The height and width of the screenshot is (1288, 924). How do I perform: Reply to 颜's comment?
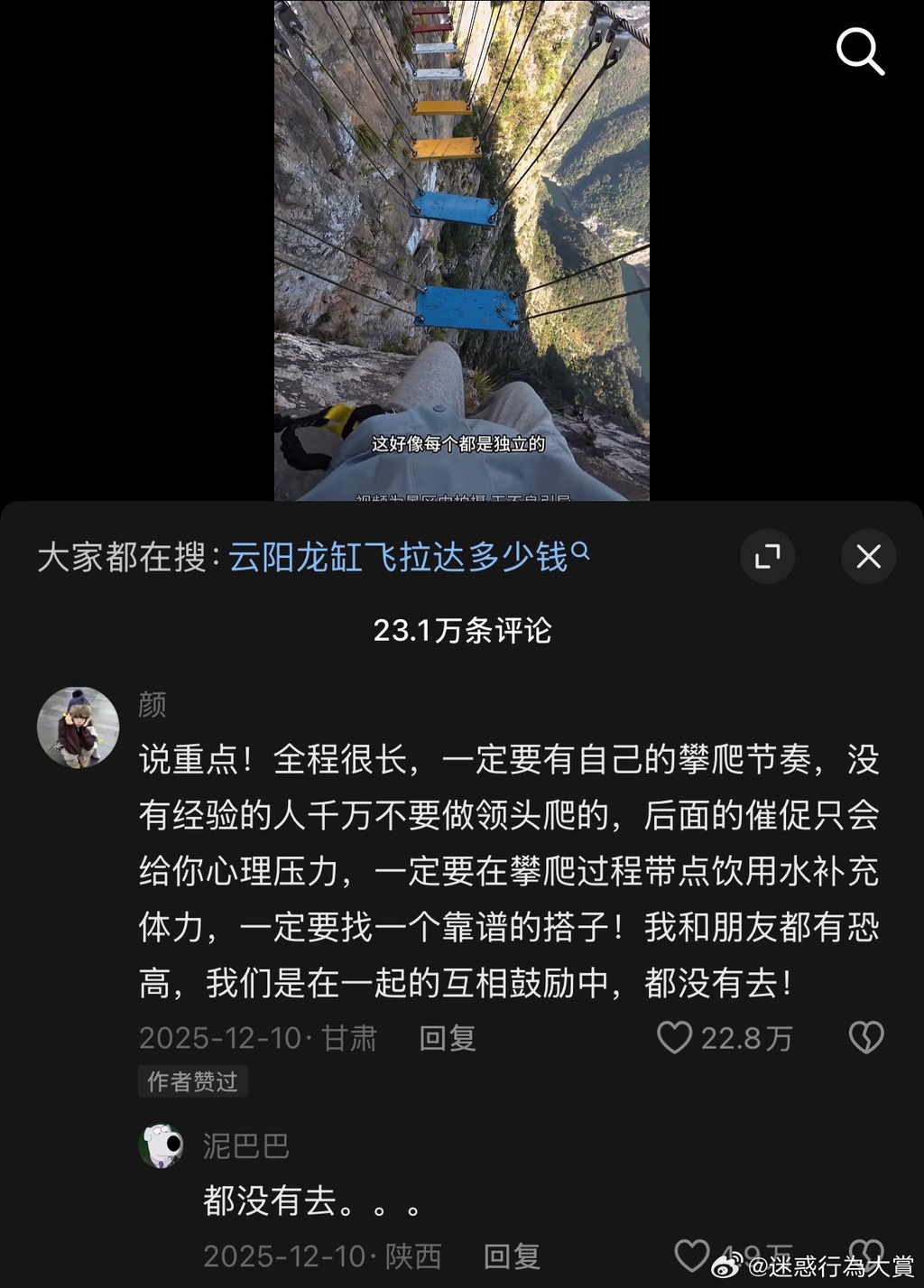coord(448,1038)
